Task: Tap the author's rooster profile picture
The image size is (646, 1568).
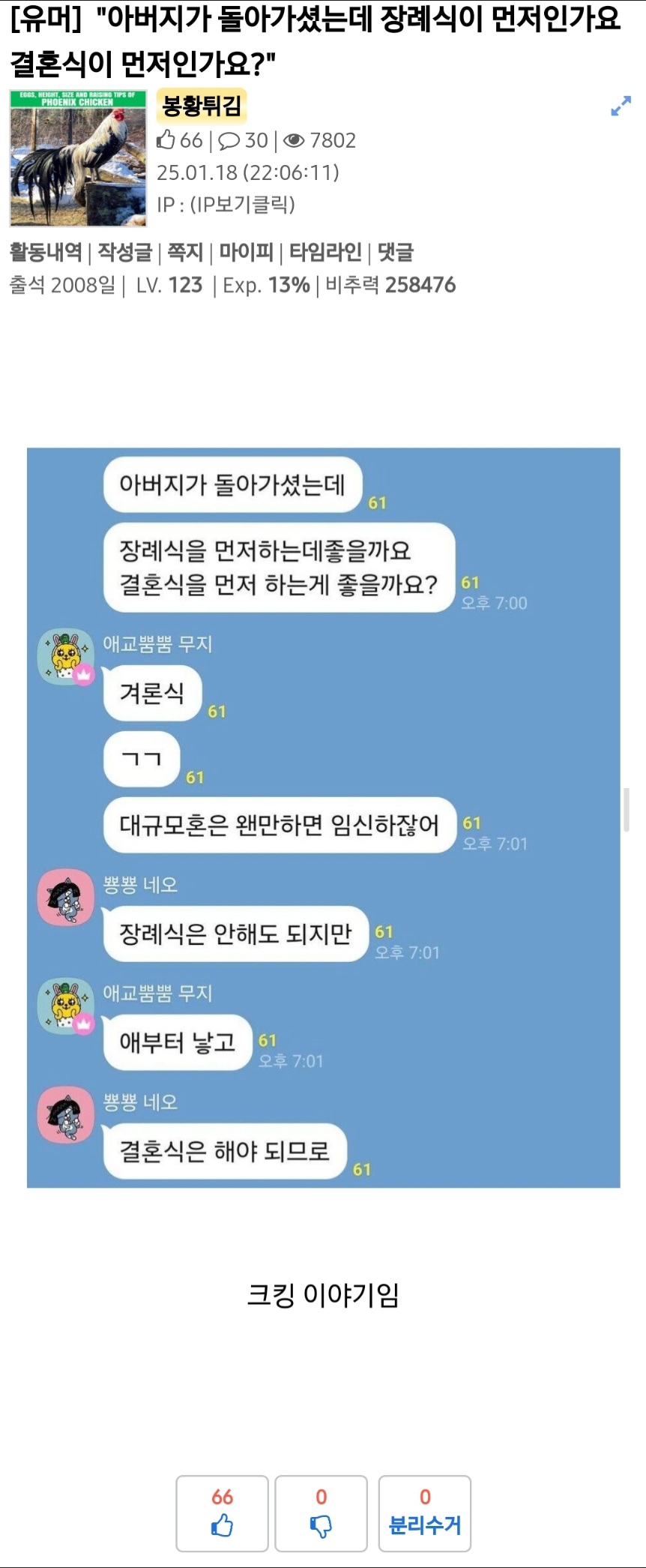Action: point(78,158)
